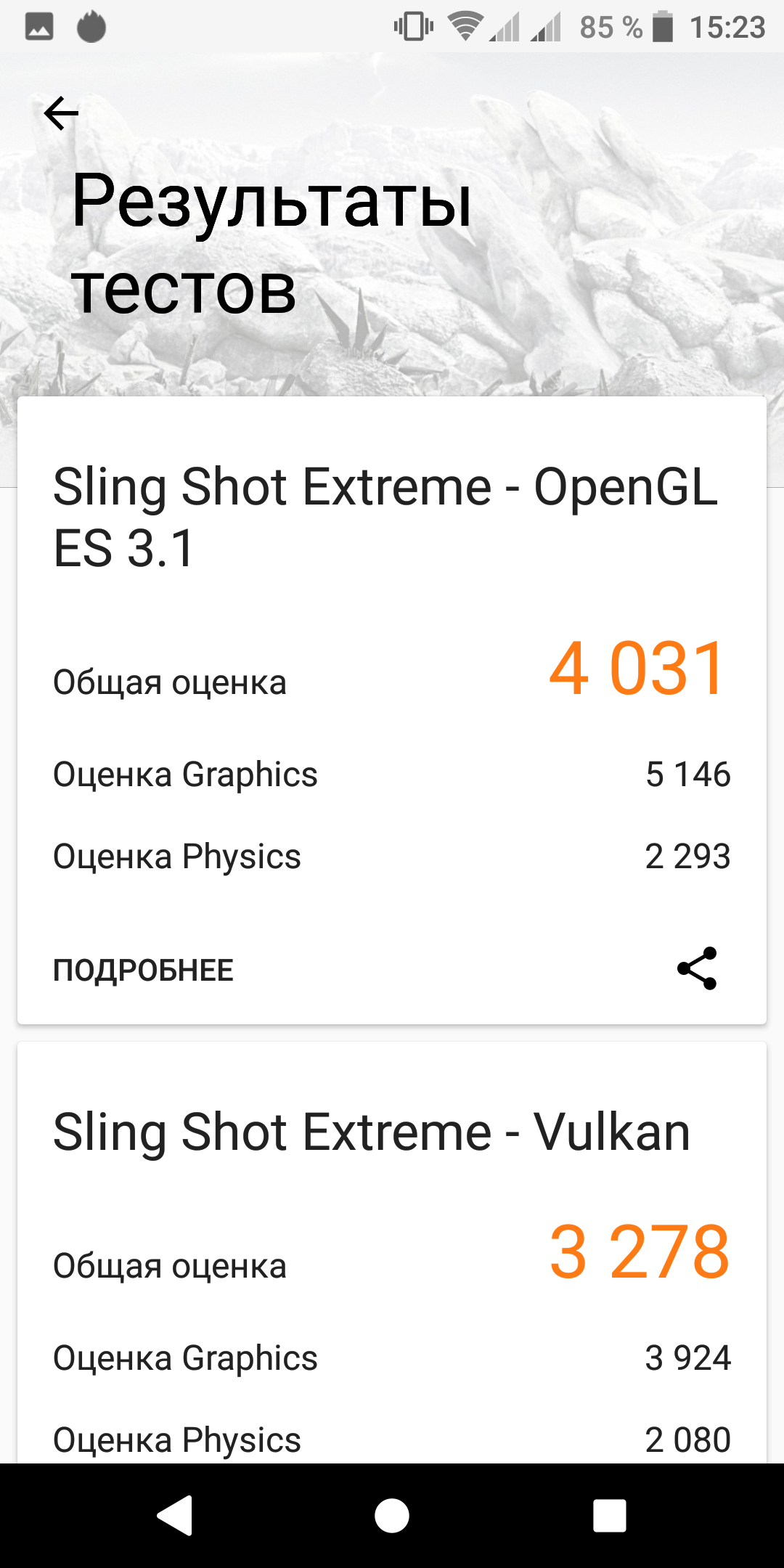Share the OpenGL ES 3.1 result
This screenshot has height=1568, width=784.
coord(697,968)
